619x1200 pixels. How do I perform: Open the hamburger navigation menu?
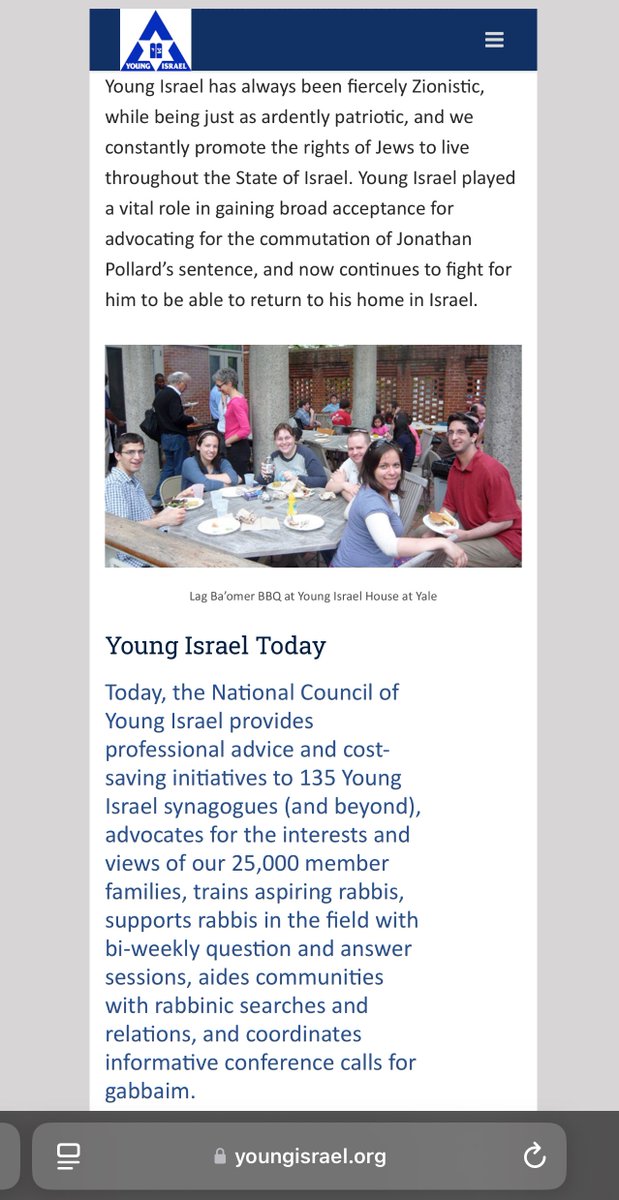494,40
